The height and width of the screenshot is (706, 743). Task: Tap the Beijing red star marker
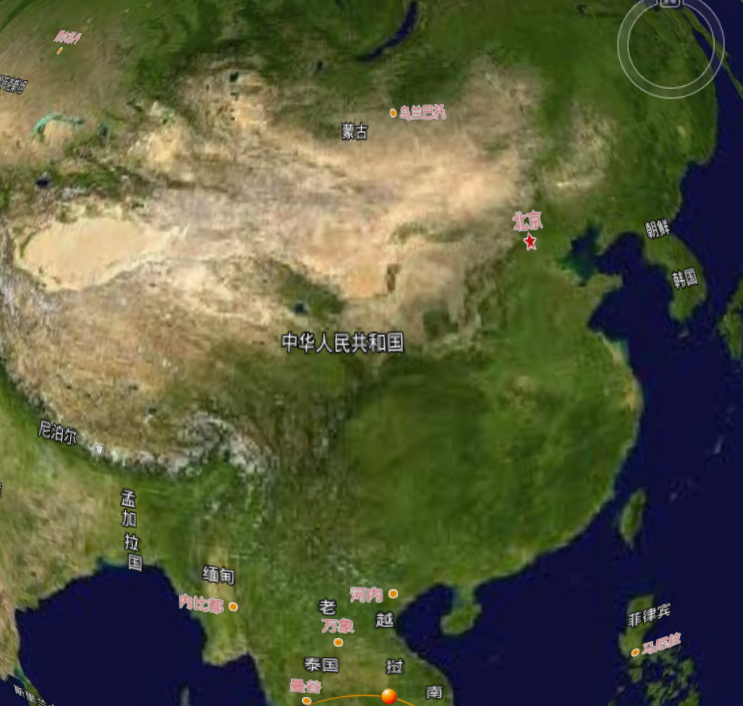(530, 242)
